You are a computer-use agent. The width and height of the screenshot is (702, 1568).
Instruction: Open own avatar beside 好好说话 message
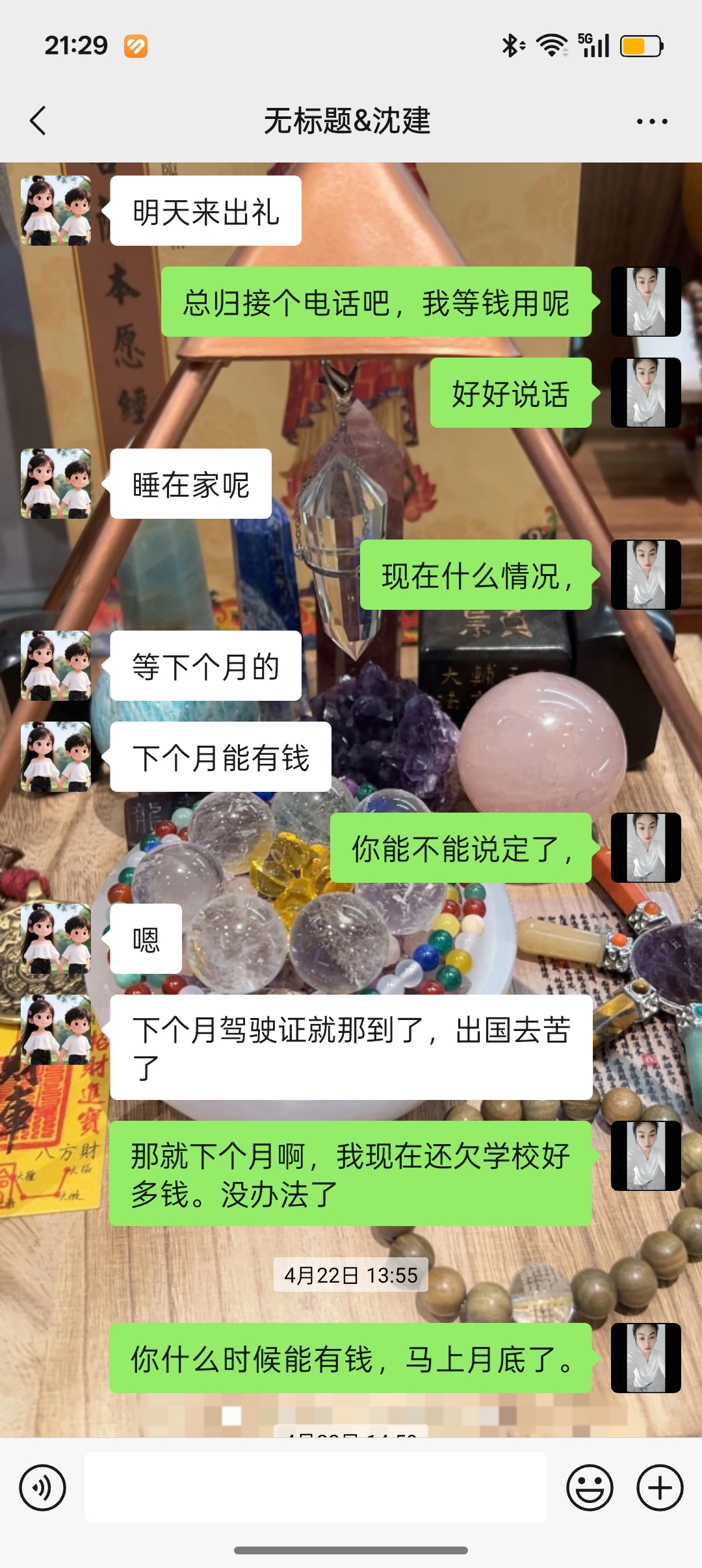(x=645, y=393)
